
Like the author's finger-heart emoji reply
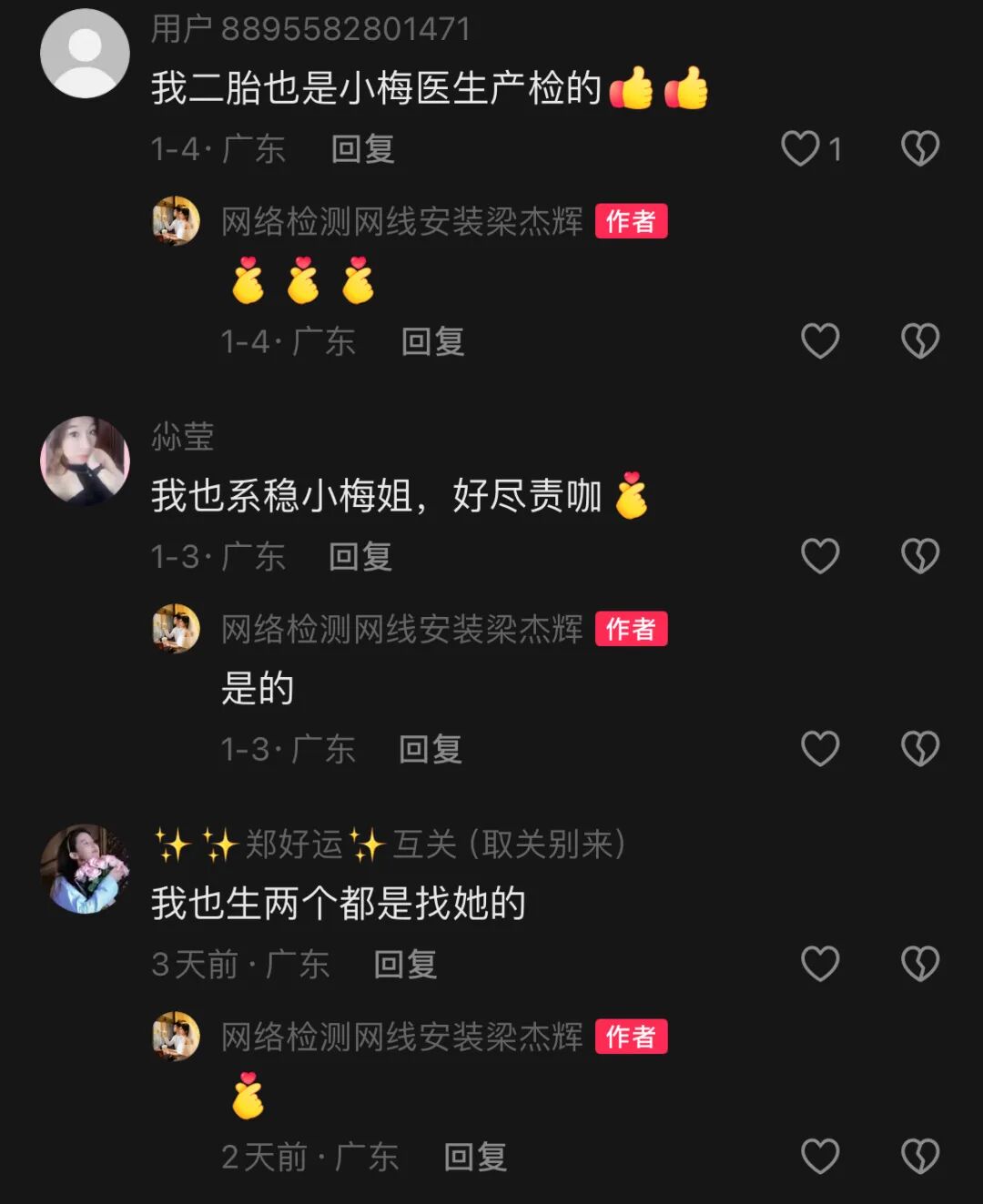818,339
